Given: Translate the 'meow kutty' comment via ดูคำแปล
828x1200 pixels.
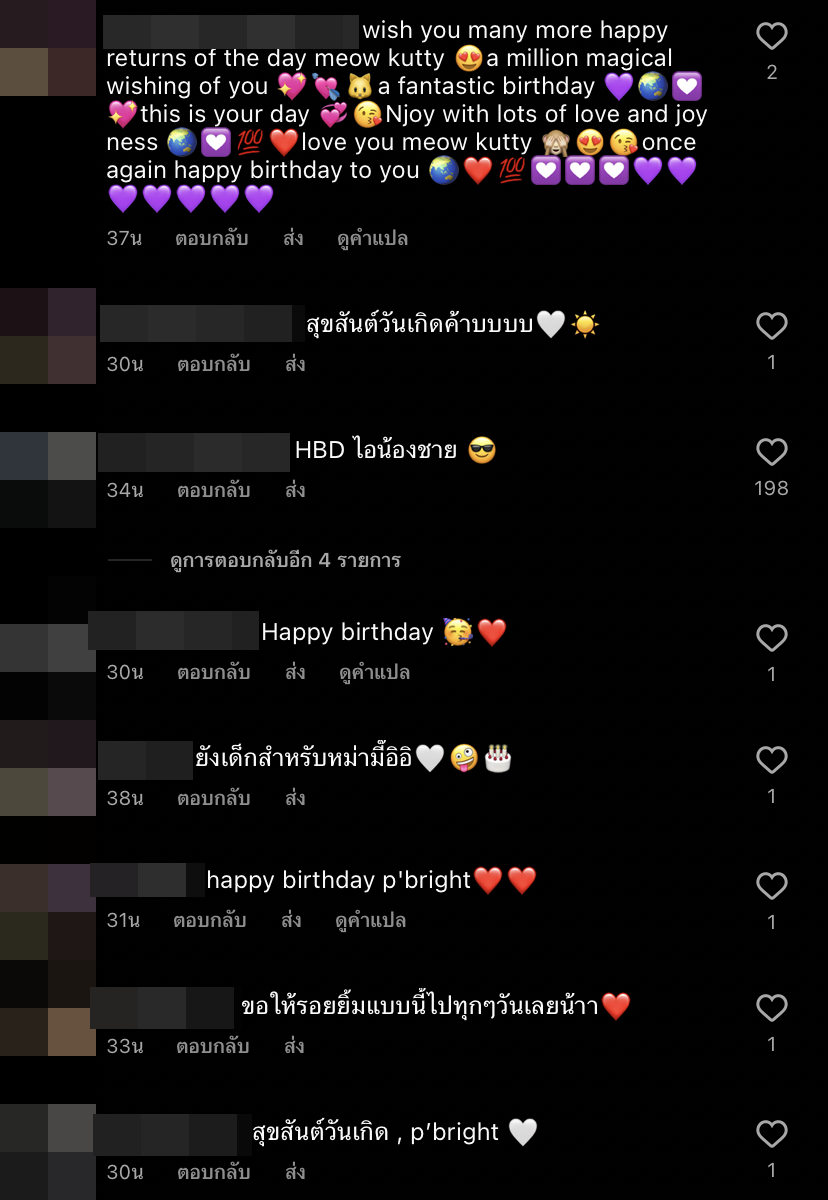Looking at the screenshot, I should pyautogui.click(x=373, y=238).
